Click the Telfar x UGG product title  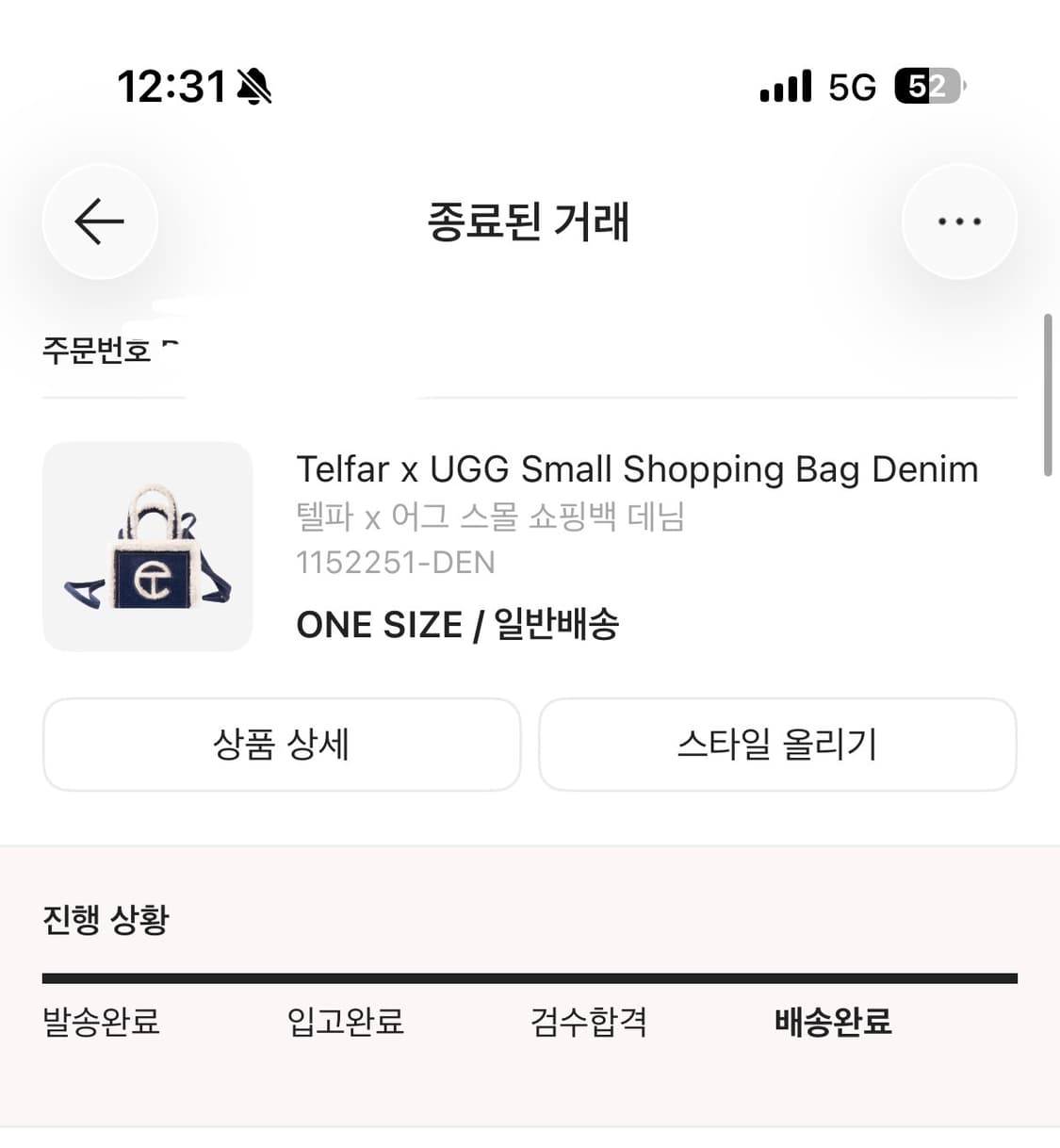coord(638,468)
